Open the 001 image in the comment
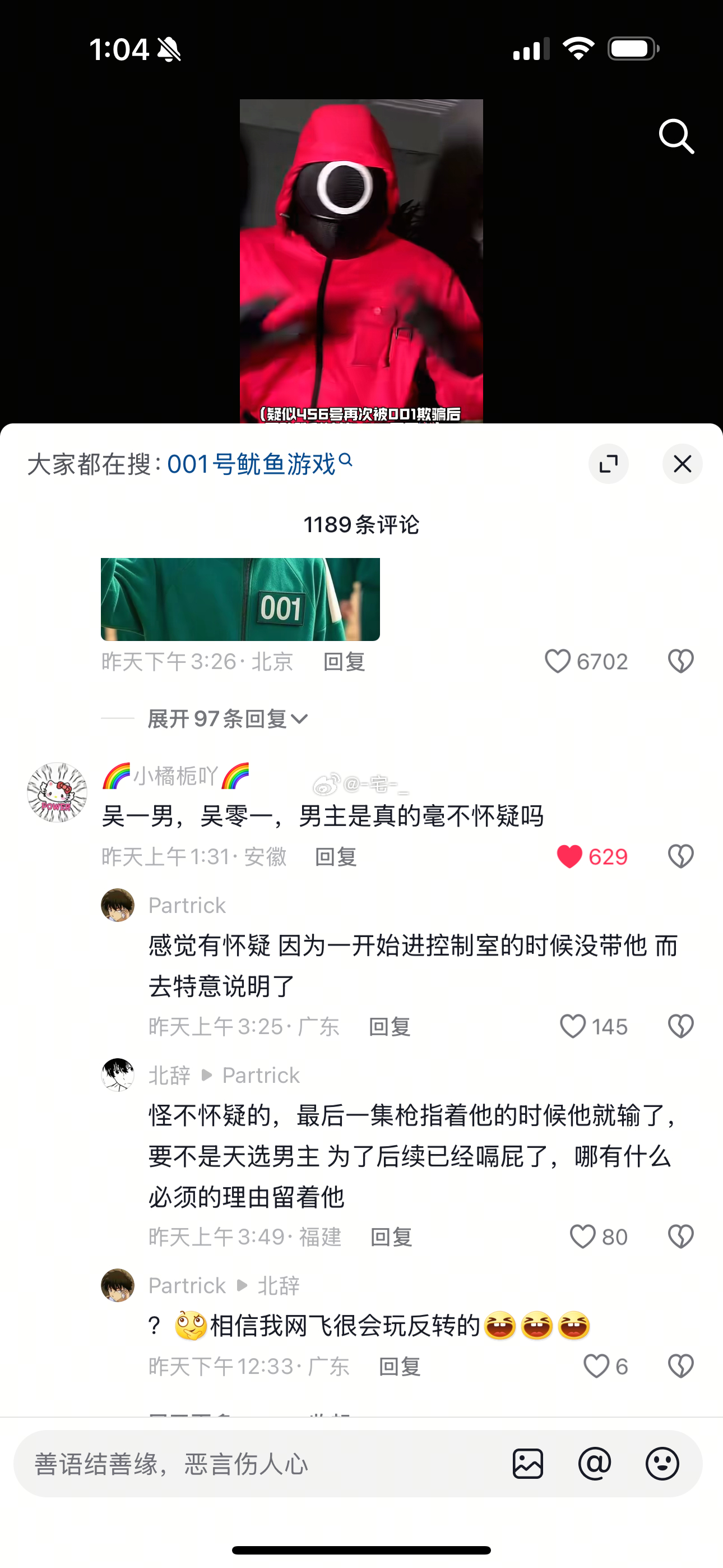Viewport: 723px width, 1568px height. coord(240,599)
